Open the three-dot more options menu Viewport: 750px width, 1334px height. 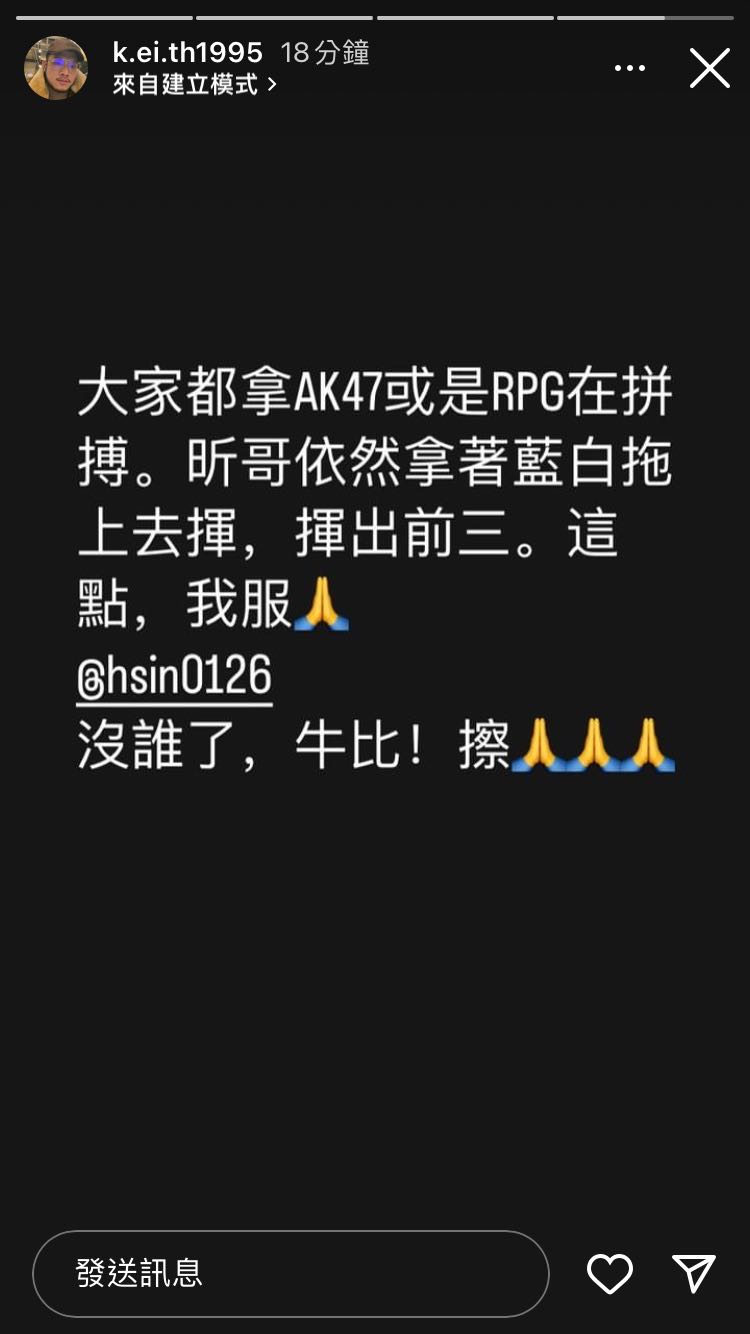coord(630,68)
